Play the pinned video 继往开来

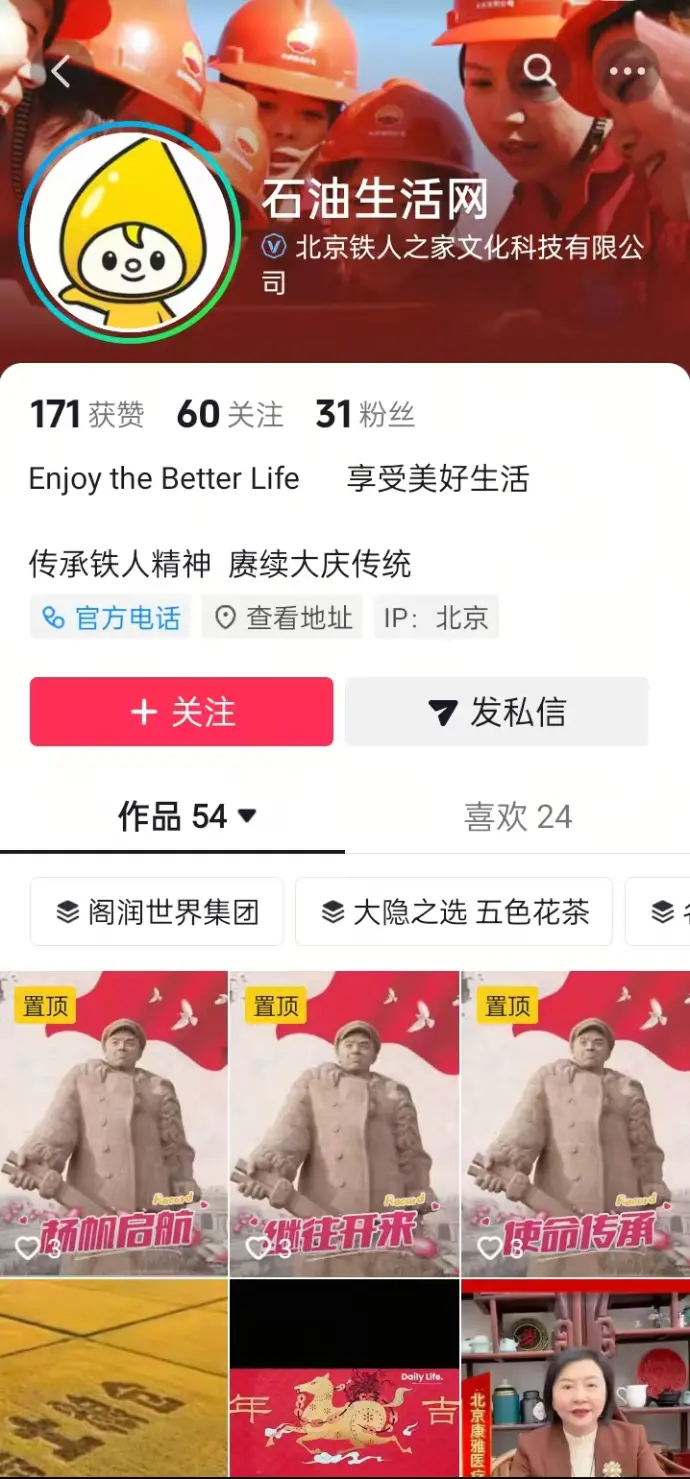[344, 1122]
